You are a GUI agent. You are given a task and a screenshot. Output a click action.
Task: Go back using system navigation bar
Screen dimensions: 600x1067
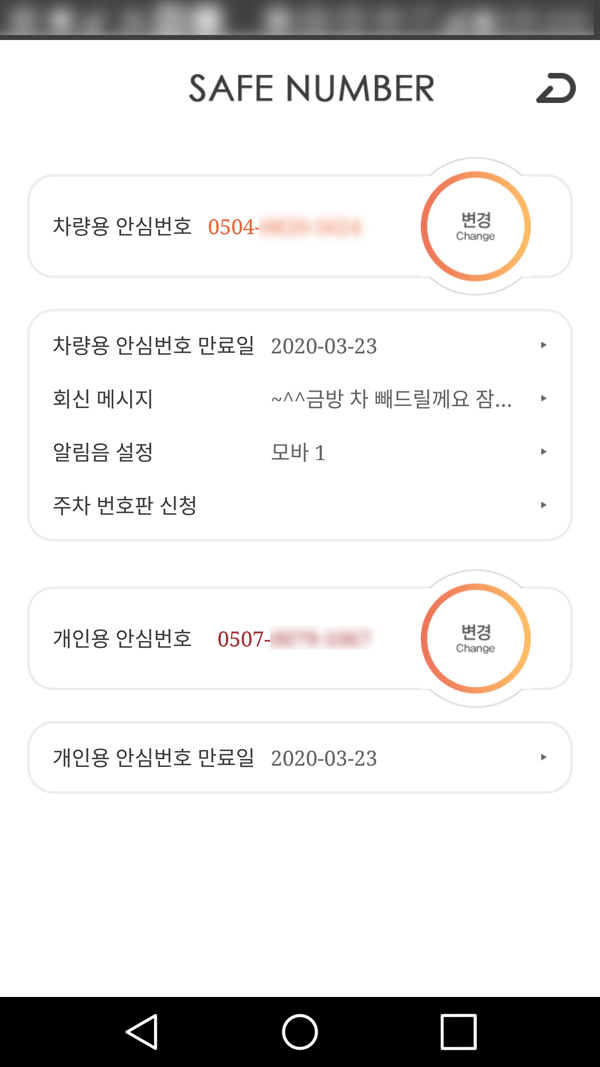142,1032
